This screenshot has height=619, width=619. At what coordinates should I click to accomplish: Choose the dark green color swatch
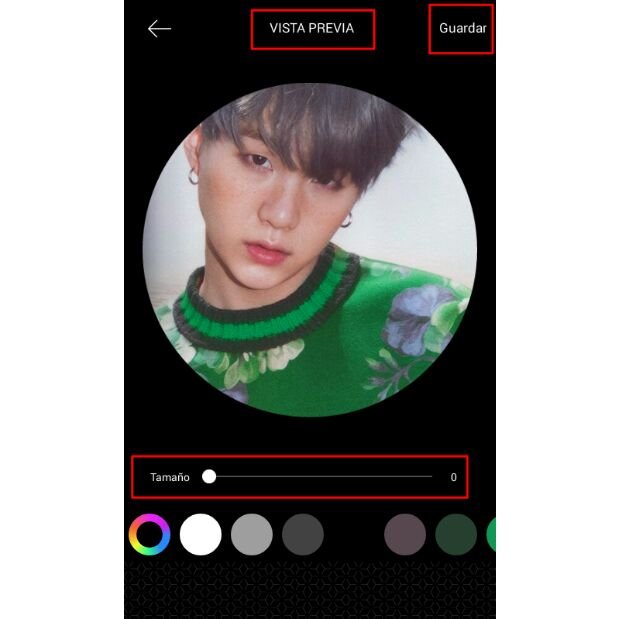pos(456,535)
